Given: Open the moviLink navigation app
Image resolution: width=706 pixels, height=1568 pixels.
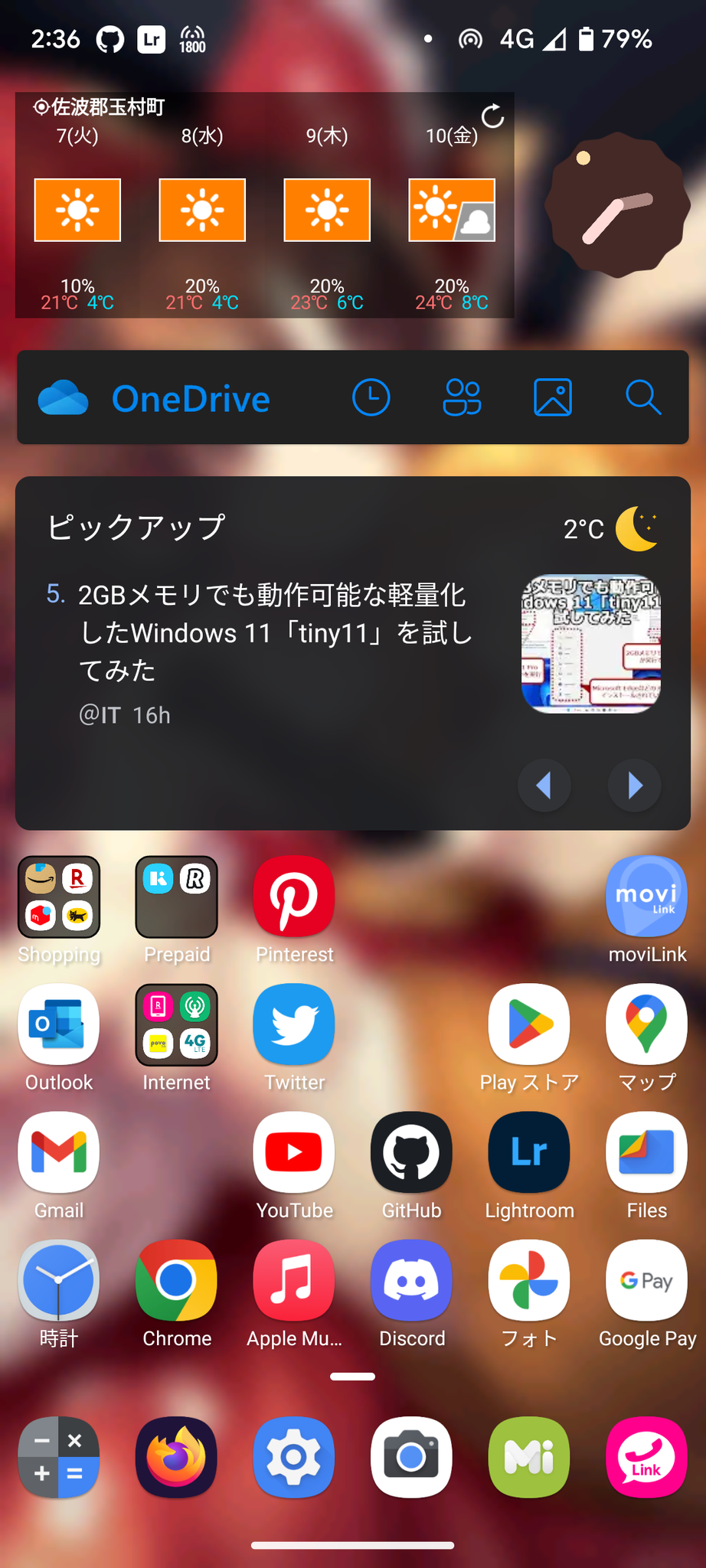Looking at the screenshot, I should point(646,896).
